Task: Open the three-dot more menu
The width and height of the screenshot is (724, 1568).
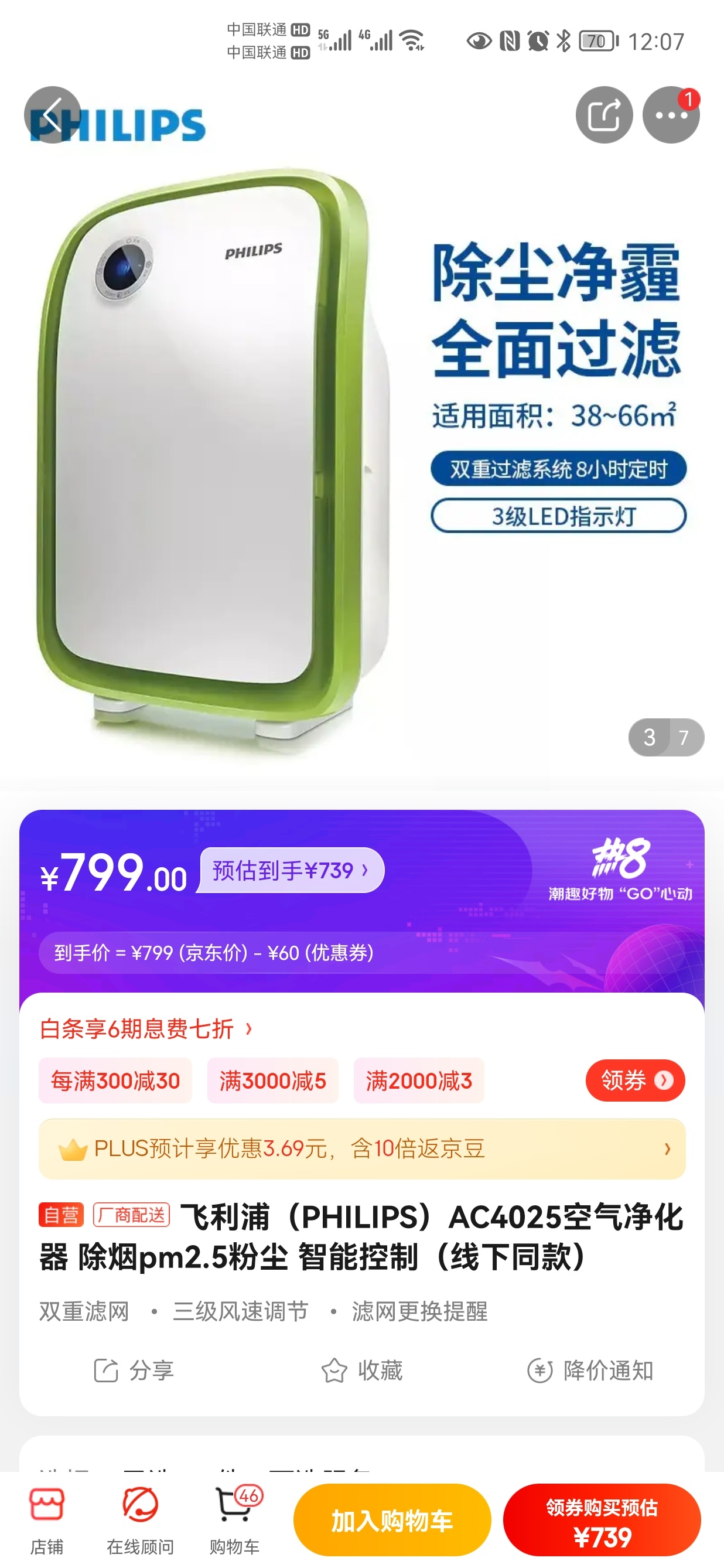Action: (x=671, y=114)
